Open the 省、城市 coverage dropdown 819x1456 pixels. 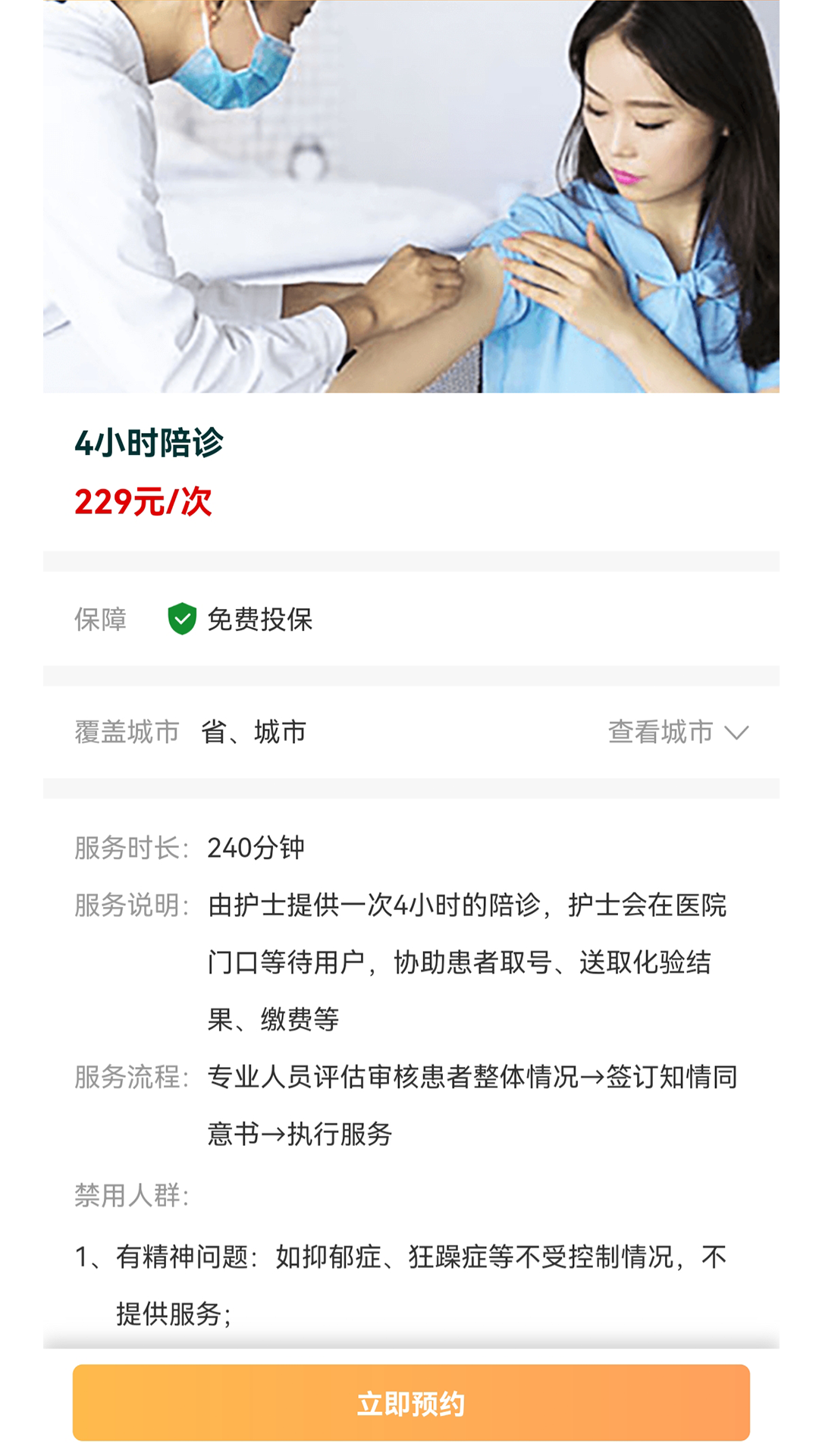(x=254, y=732)
